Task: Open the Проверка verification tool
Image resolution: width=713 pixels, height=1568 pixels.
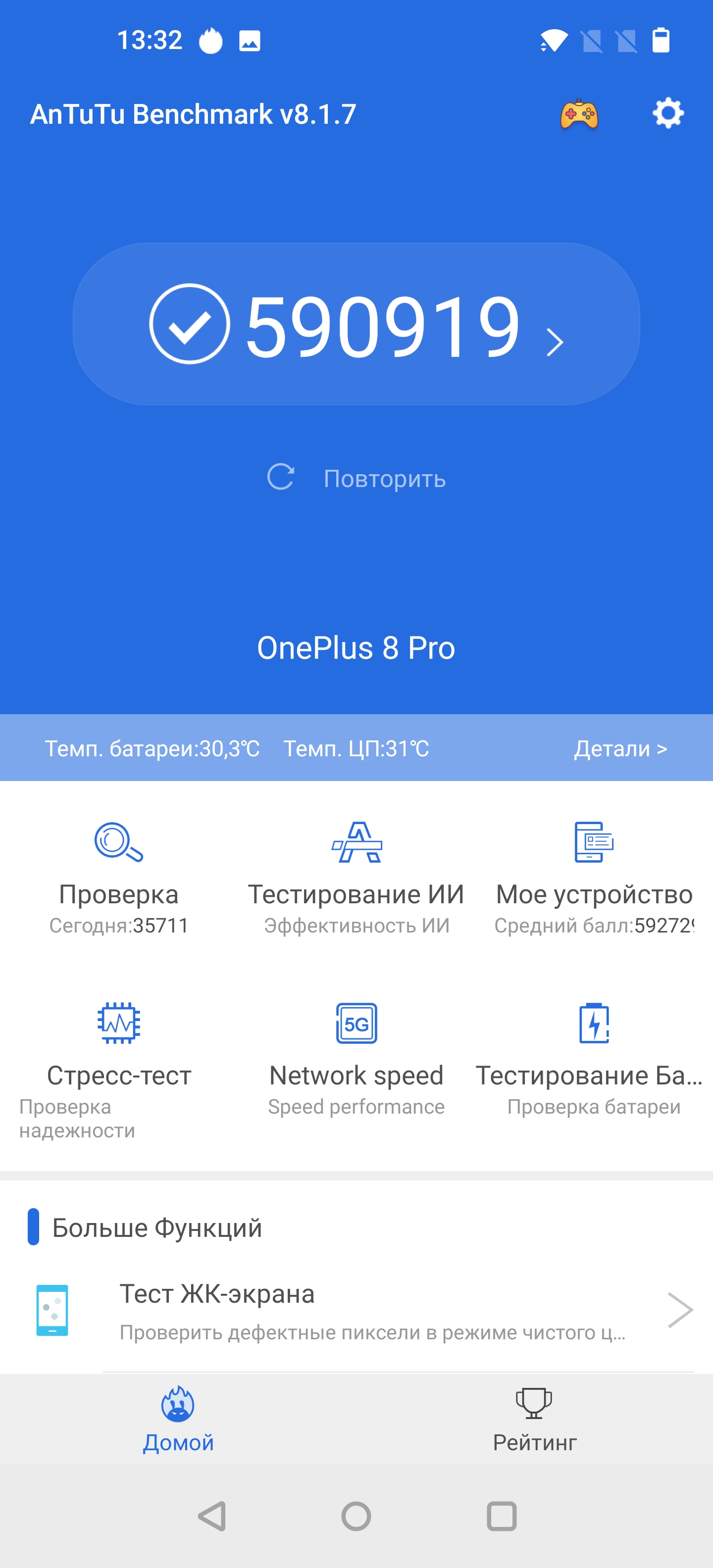Action: (x=119, y=878)
